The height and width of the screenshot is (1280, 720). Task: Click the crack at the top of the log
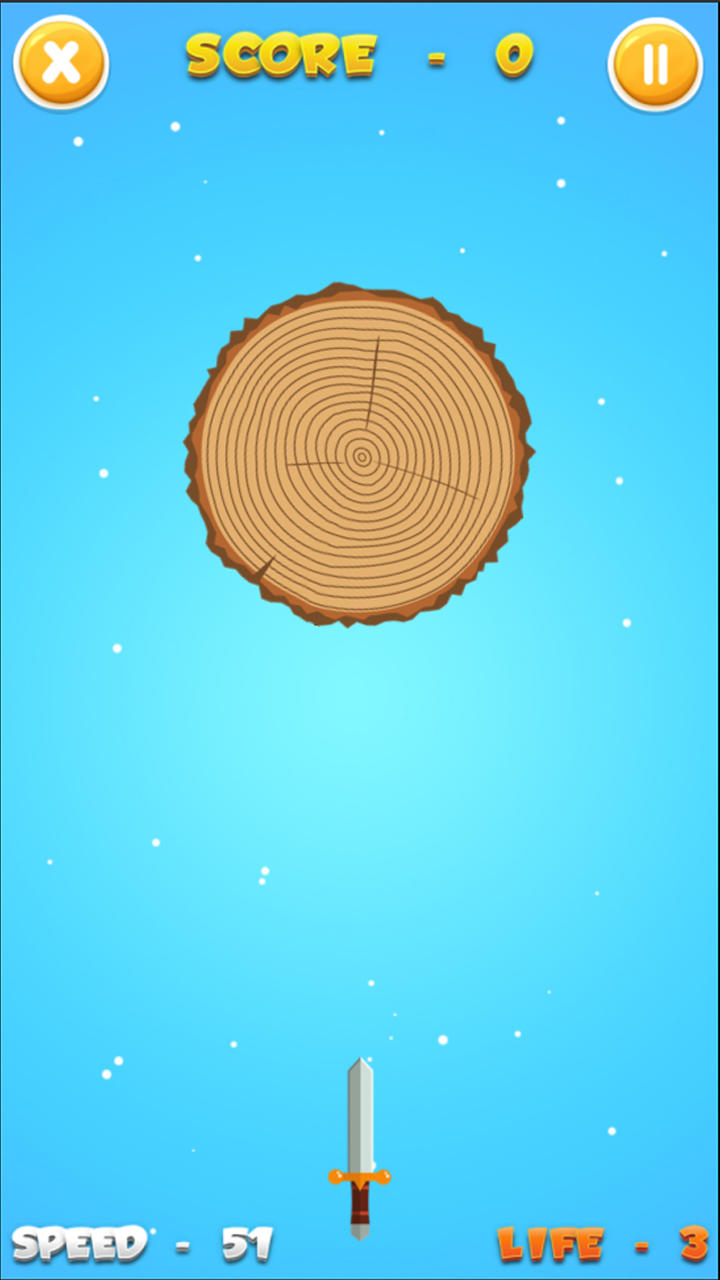pos(372,380)
